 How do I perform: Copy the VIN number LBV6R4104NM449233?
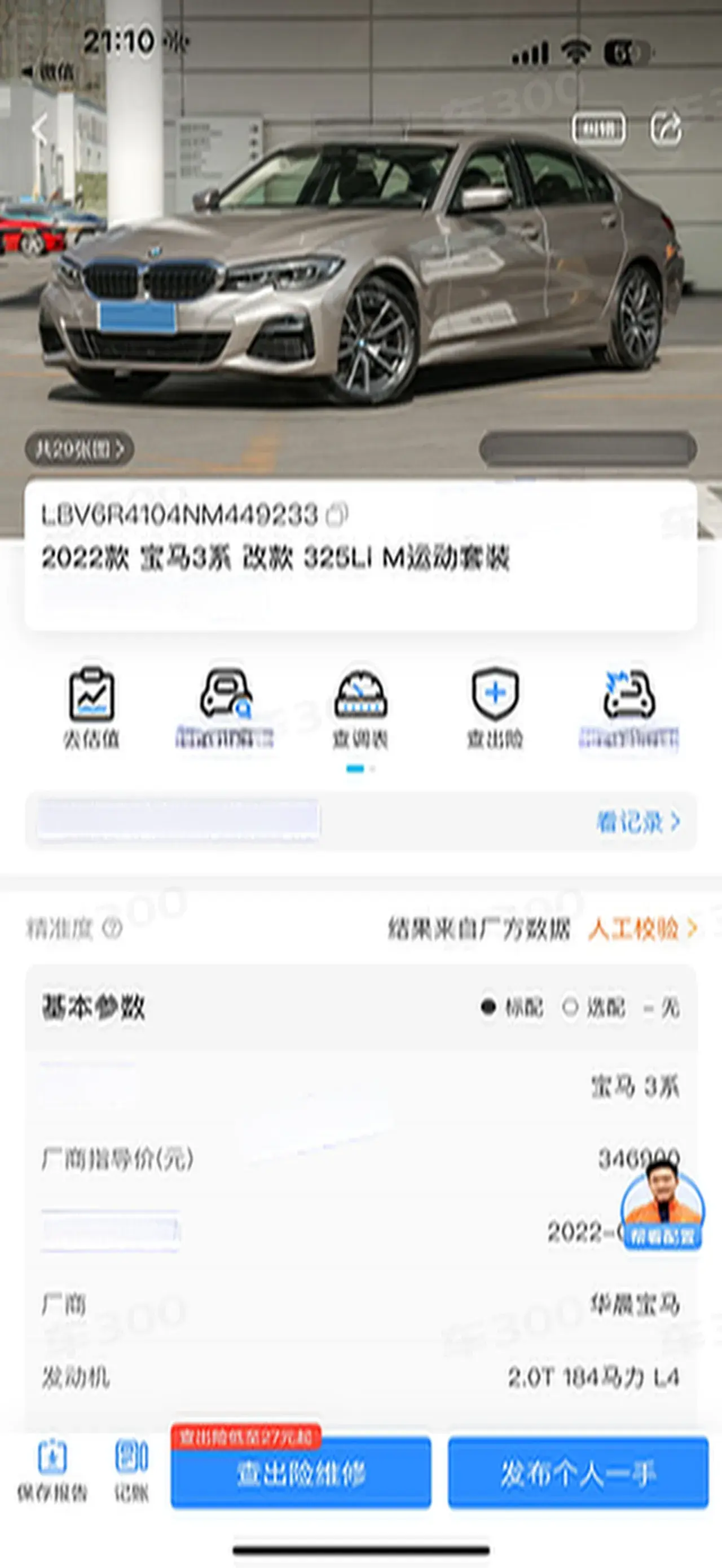coord(337,515)
